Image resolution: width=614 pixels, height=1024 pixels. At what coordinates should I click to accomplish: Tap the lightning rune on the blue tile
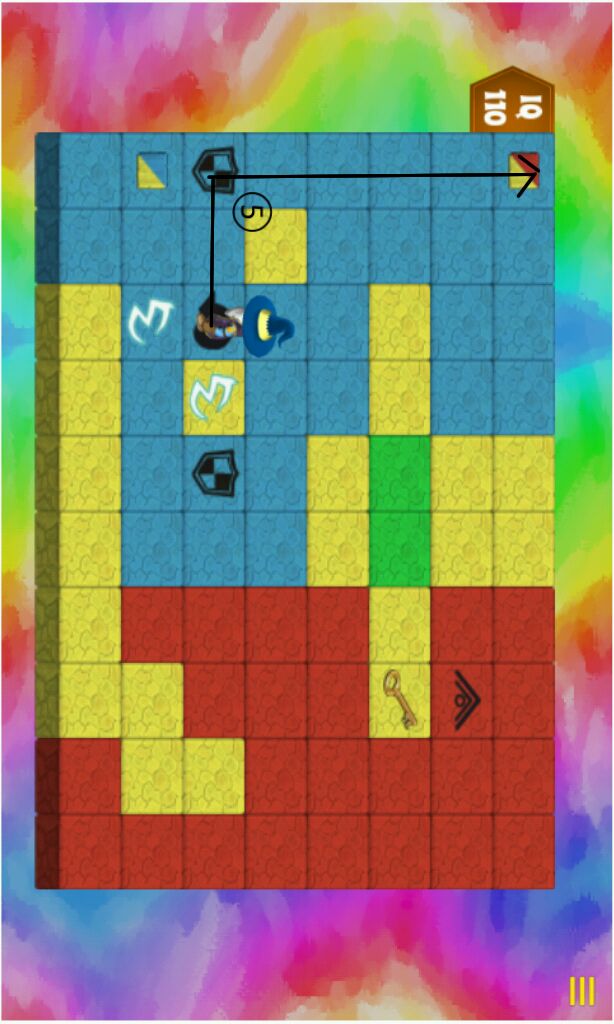[x=151, y=322]
